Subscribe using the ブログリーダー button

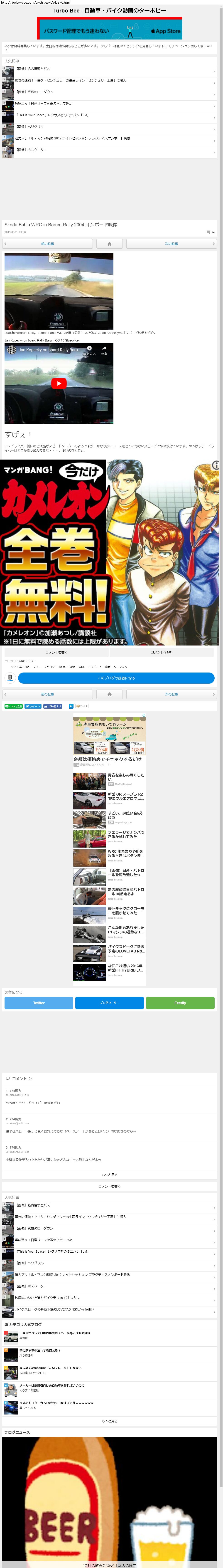point(109,1002)
